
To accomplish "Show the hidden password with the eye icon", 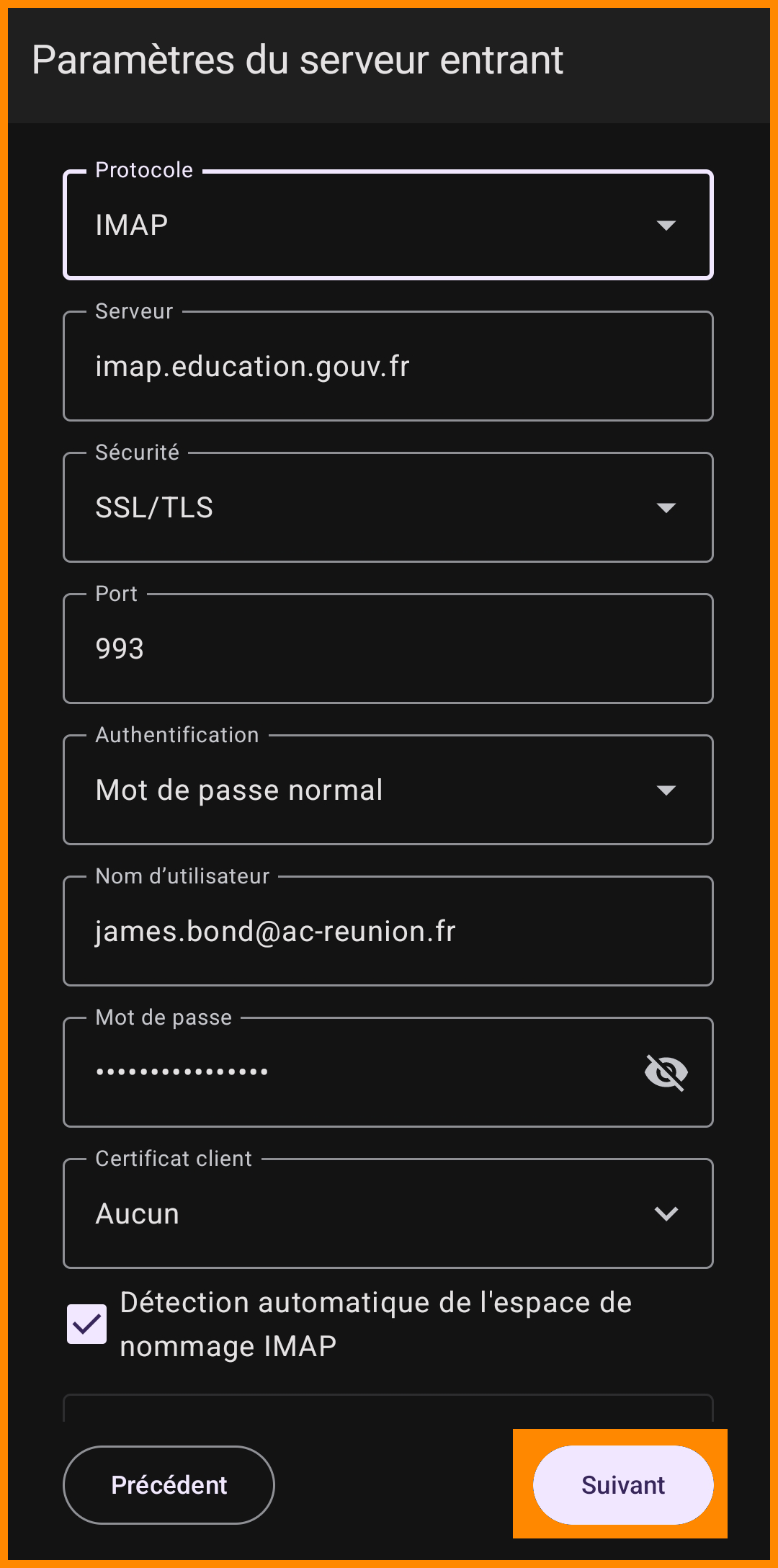I will click(x=666, y=1072).
